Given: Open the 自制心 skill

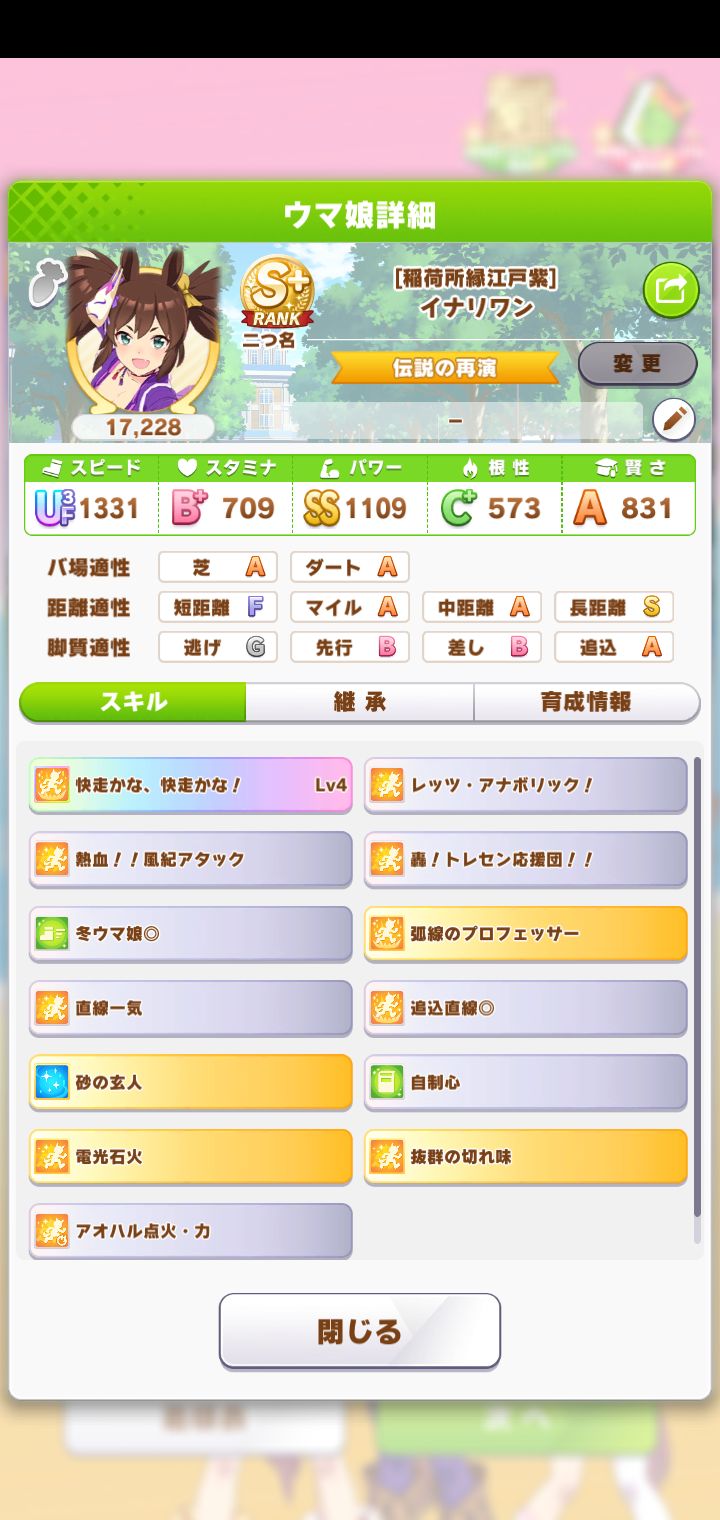Looking at the screenshot, I should point(525,1082).
